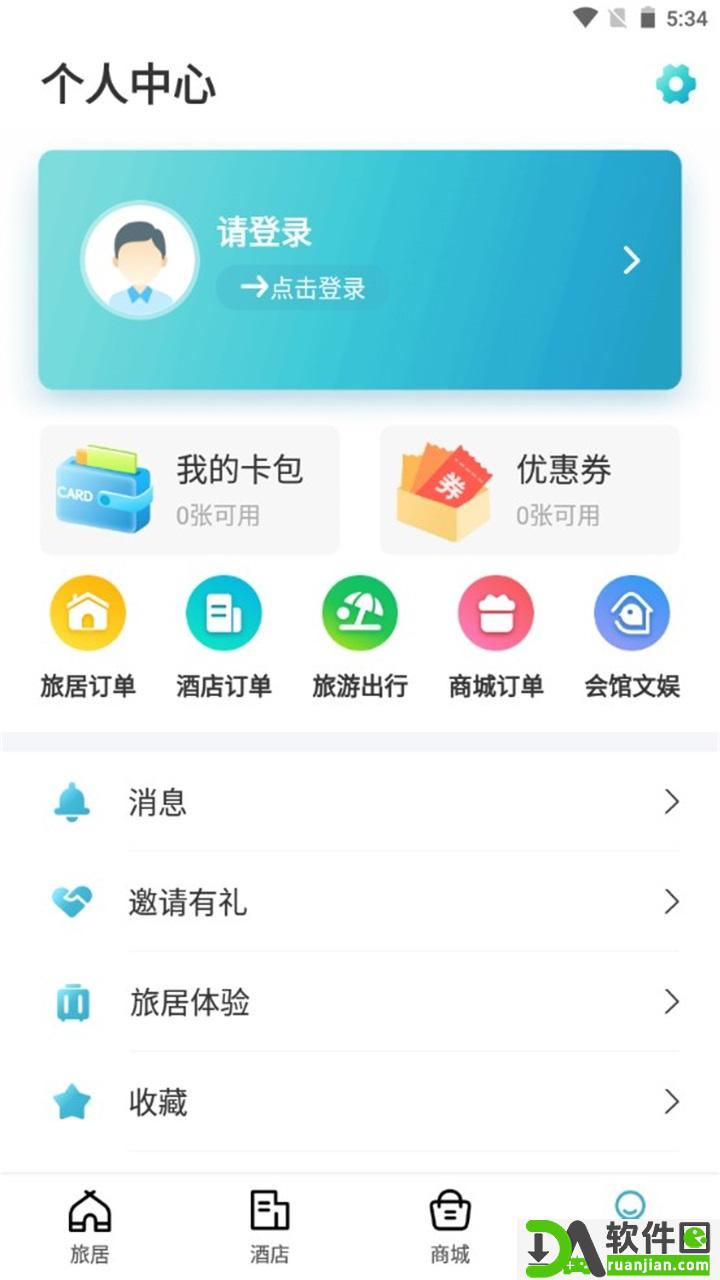This screenshot has width=720, height=1280.
Task: Open the 旅居体验 luggage icon
Action: tap(71, 1002)
